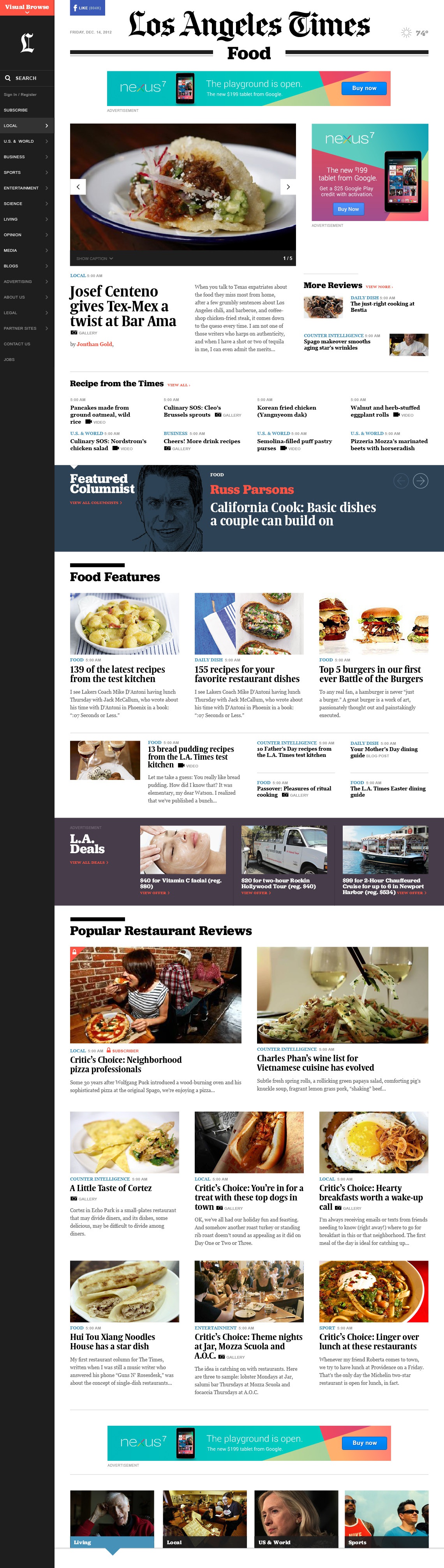Viewport: 444px width, 1568px height.
Task: Open the Search option in sidebar
Action: coord(26,78)
